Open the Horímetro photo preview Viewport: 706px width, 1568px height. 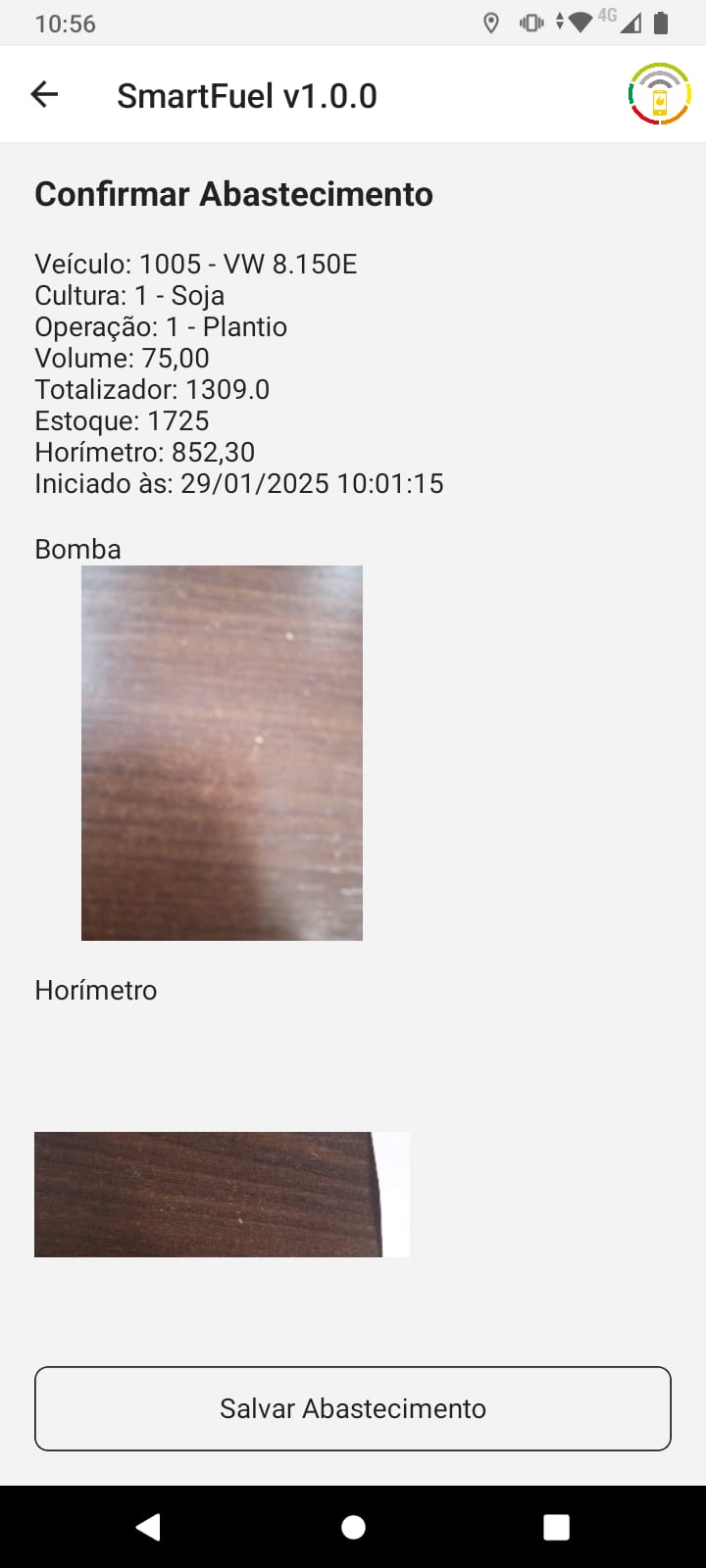222,1194
